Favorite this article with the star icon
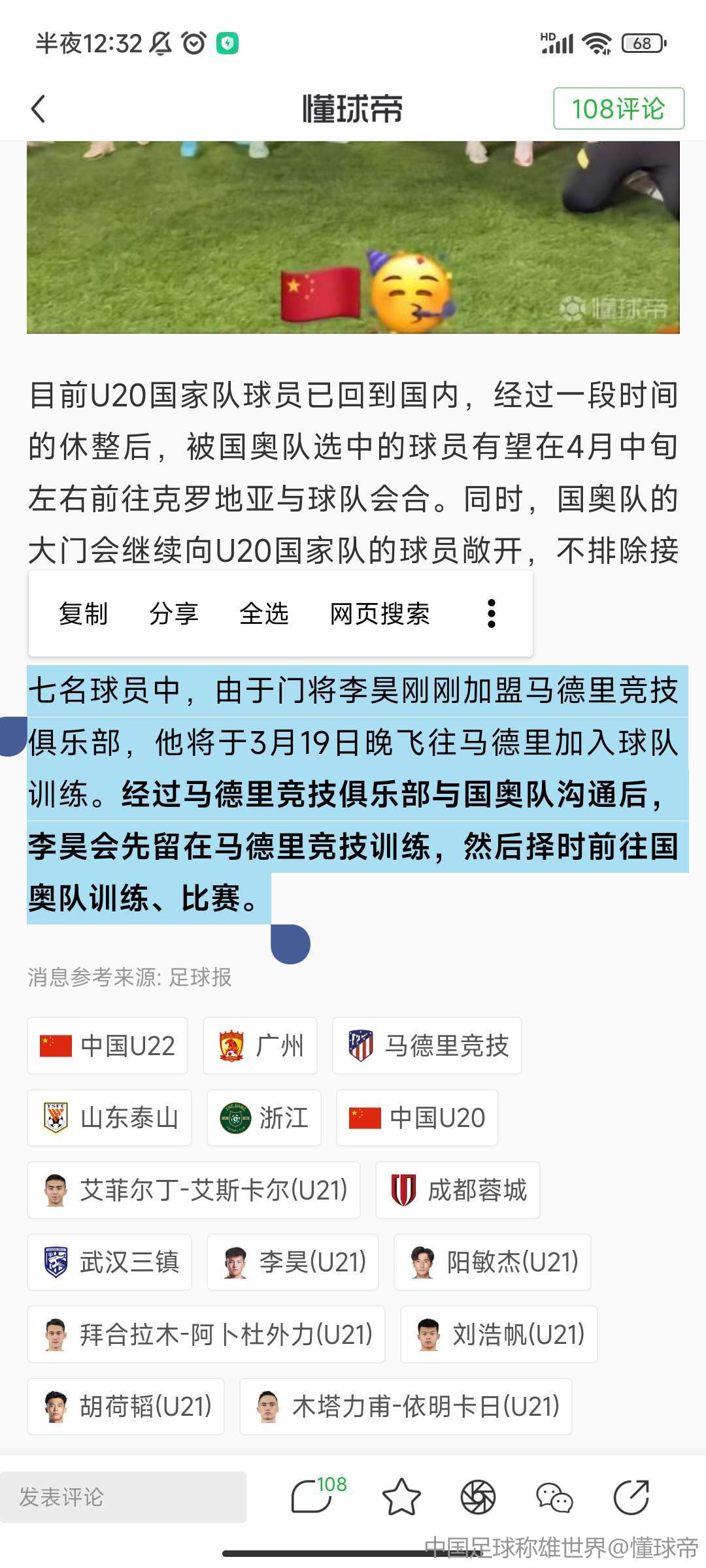The image size is (706, 1568). pos(401,1497)
